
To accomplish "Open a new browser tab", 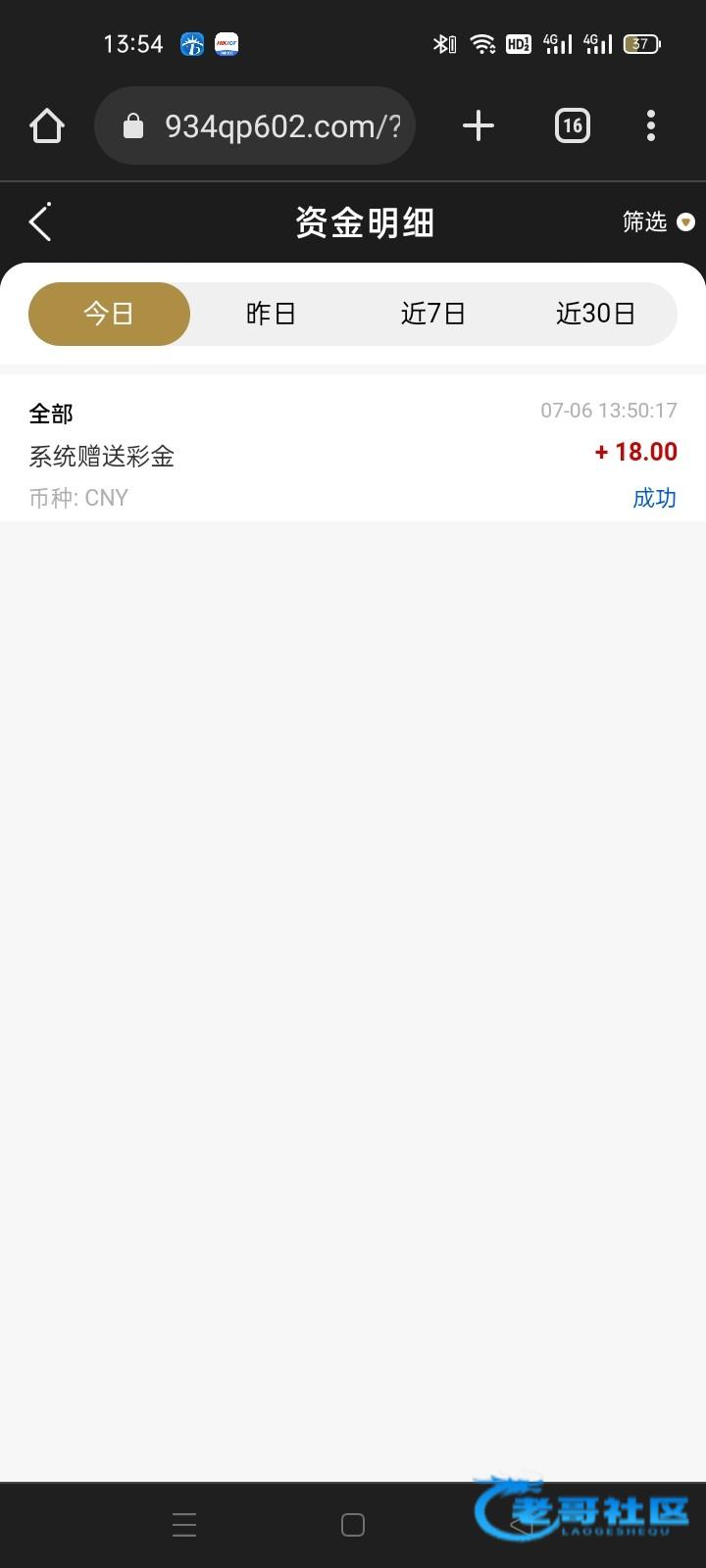I will tap(479, 125).
